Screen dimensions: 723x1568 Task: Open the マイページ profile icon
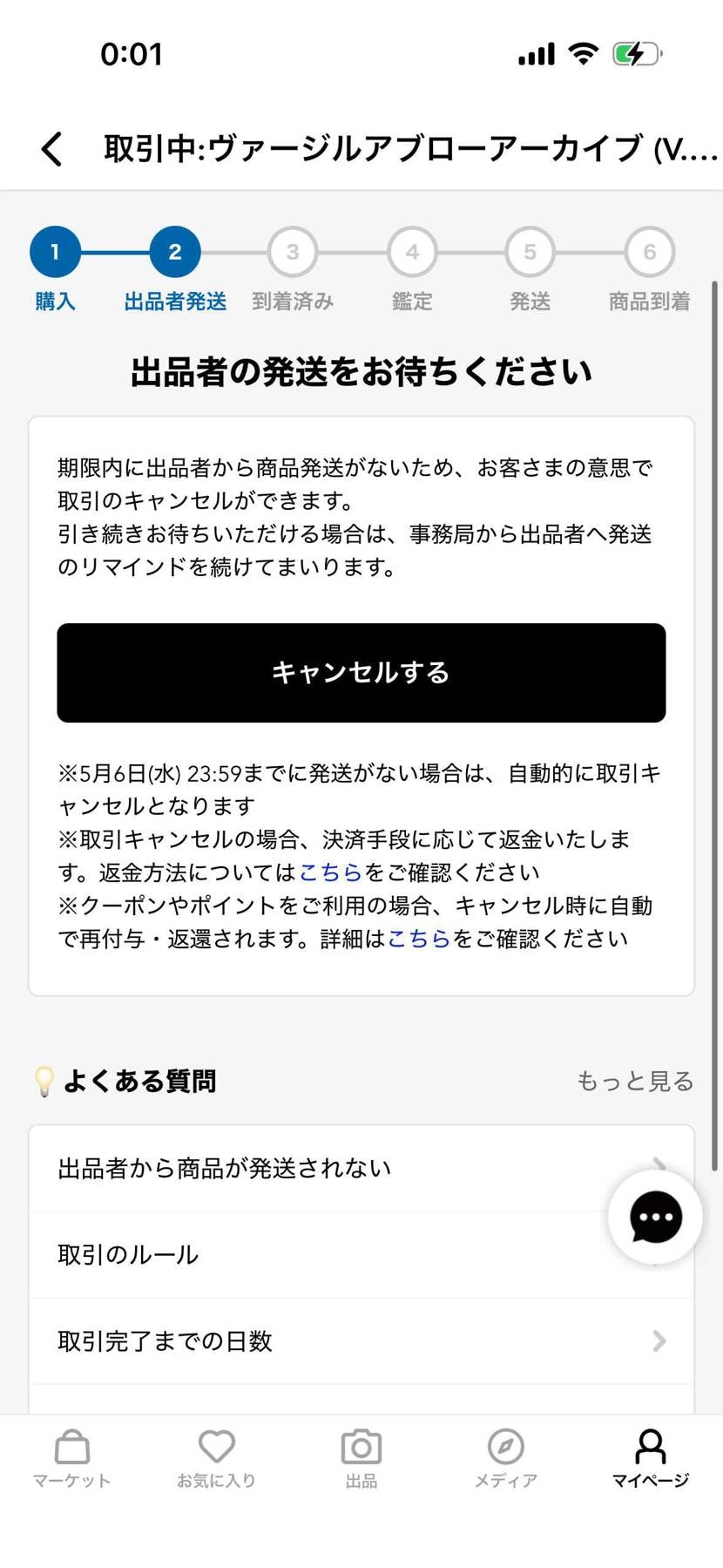click(650, 1443)
